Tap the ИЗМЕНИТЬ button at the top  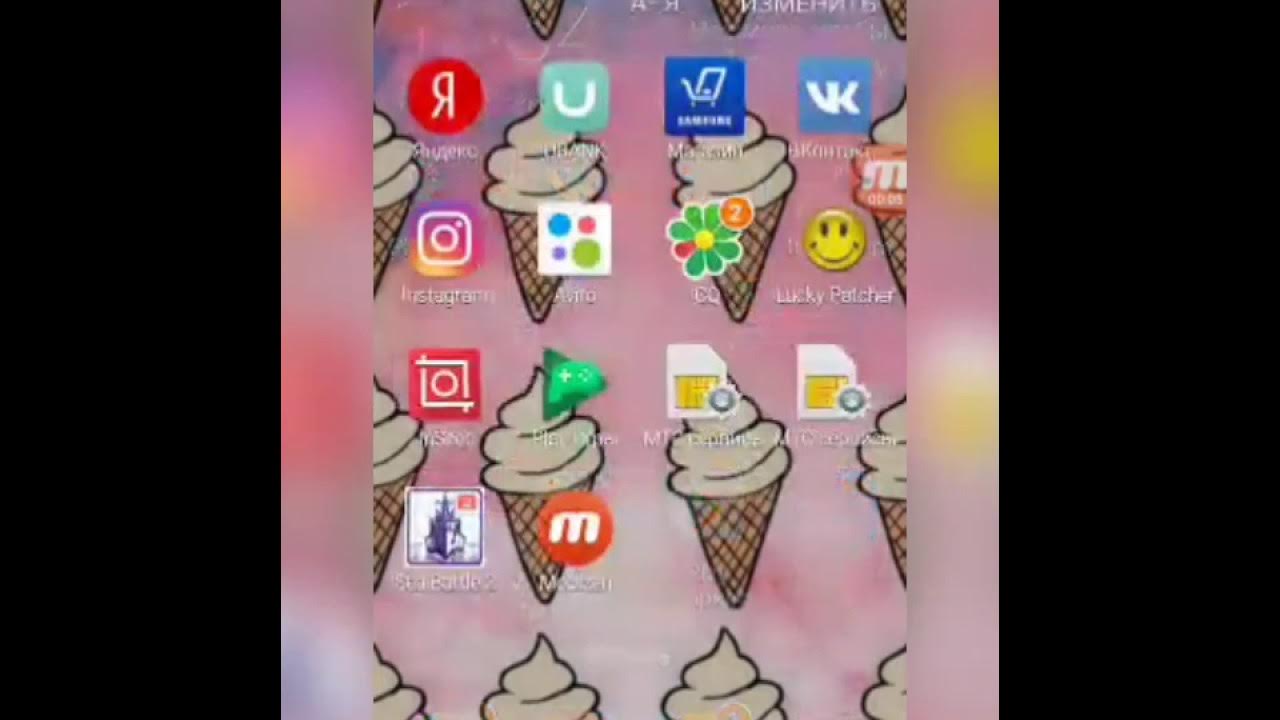[x=808, y=6]
